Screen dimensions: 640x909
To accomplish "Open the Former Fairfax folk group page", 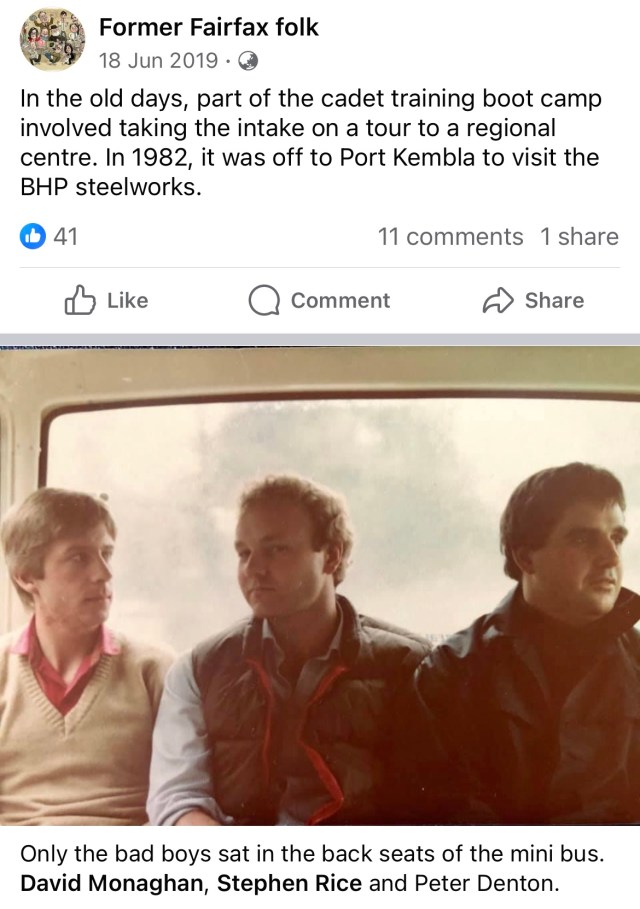I will 208,27.
